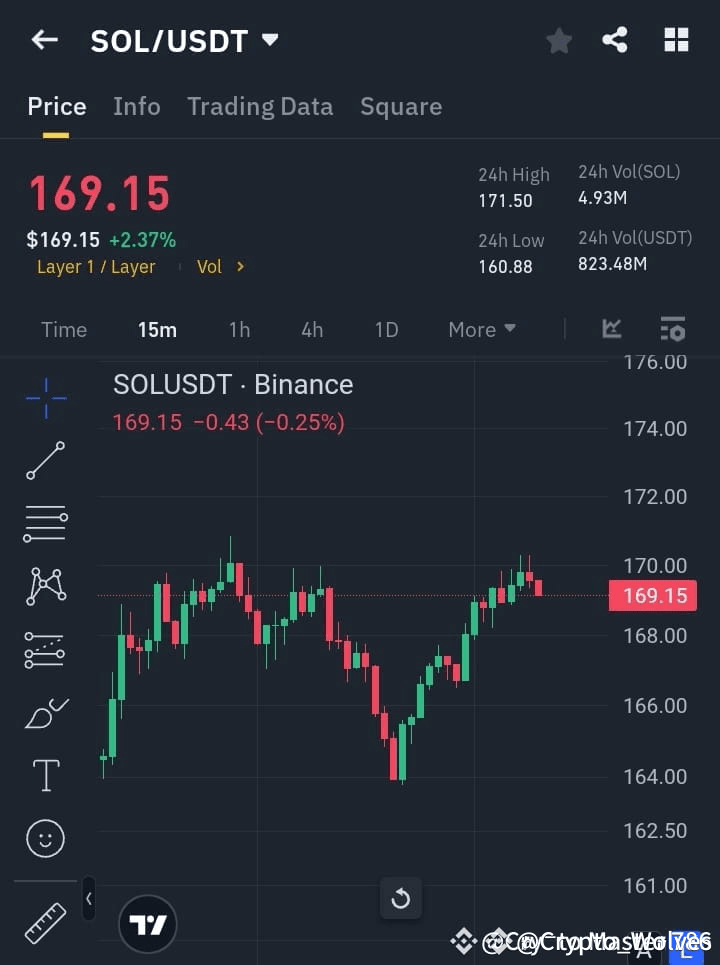Select the 1D timeframe

(x=386, y=329)
